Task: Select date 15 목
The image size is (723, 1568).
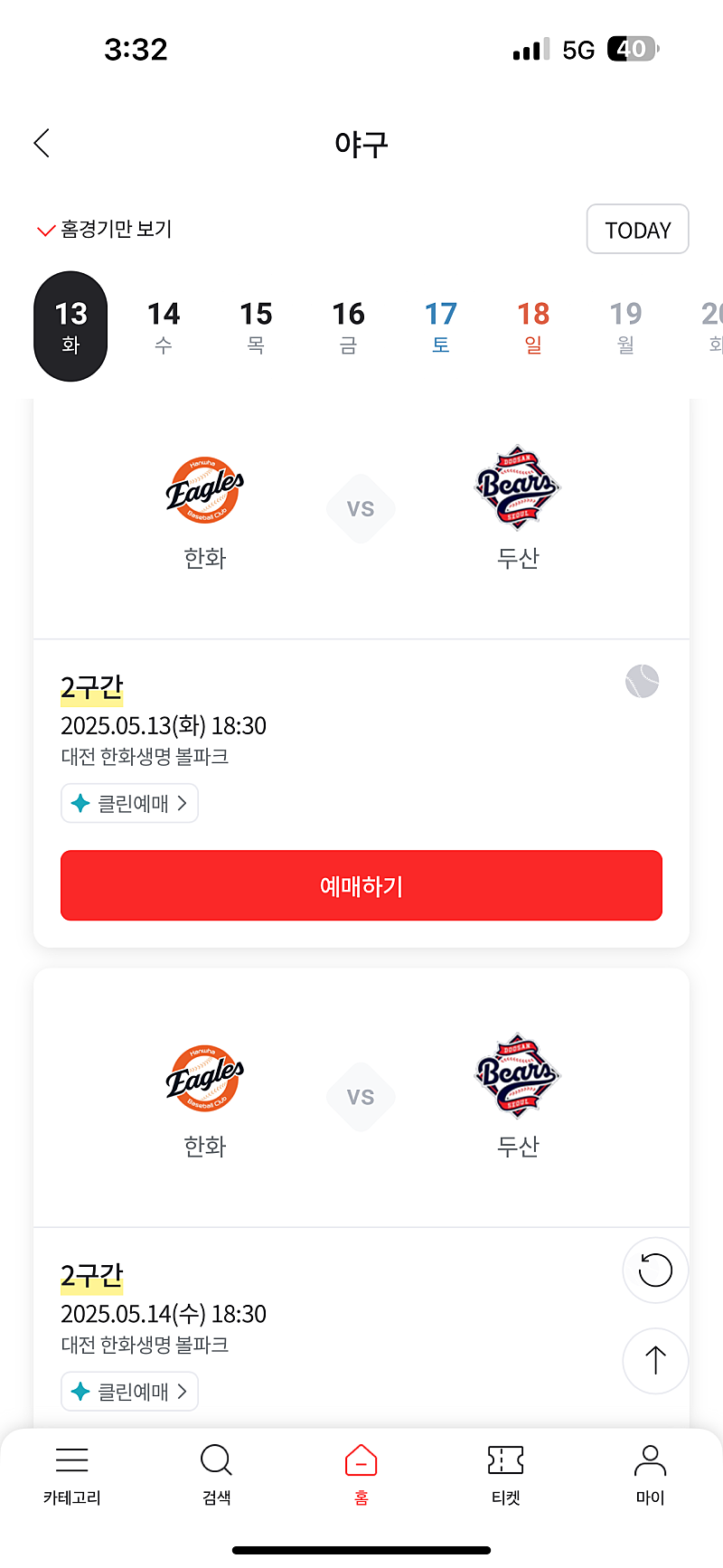Action: pos(256,326)
